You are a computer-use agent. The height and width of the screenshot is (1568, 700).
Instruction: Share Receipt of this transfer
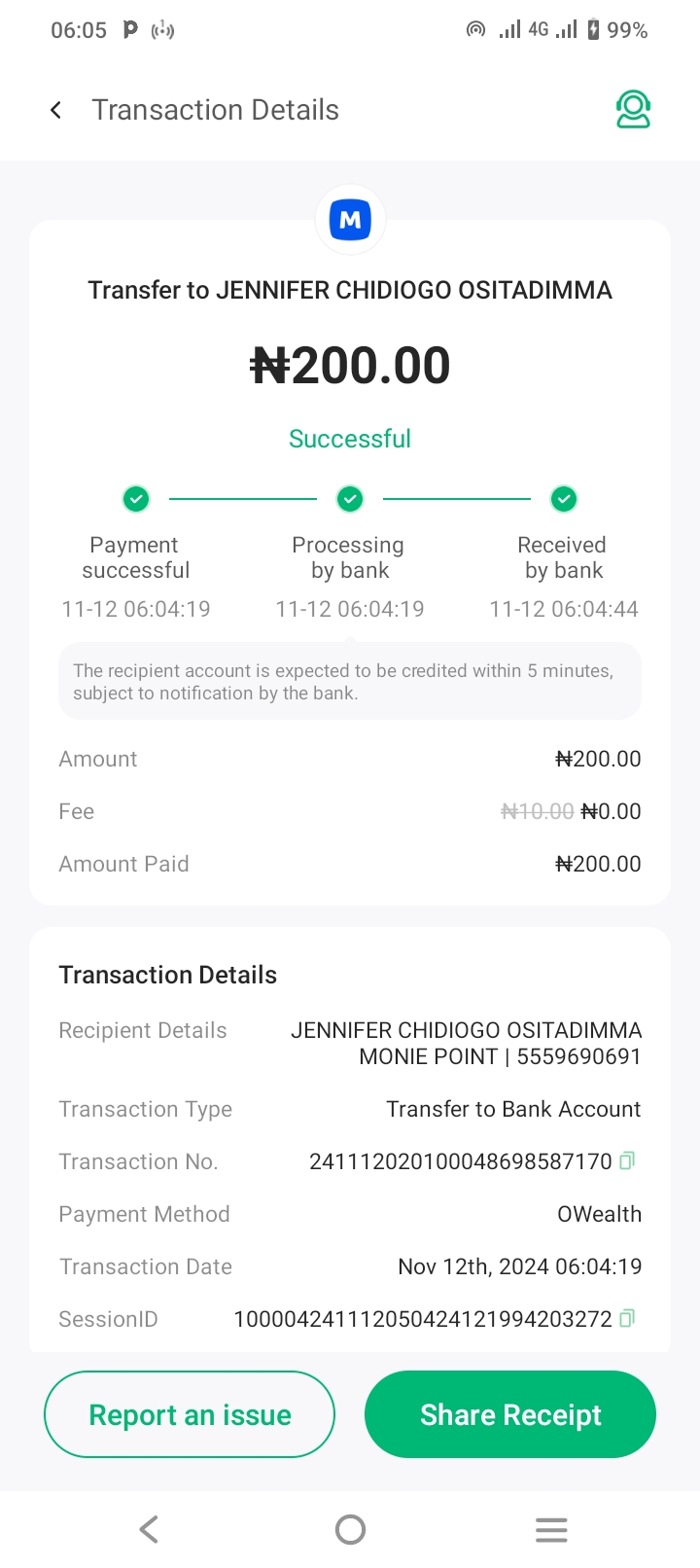[510, 1414]
